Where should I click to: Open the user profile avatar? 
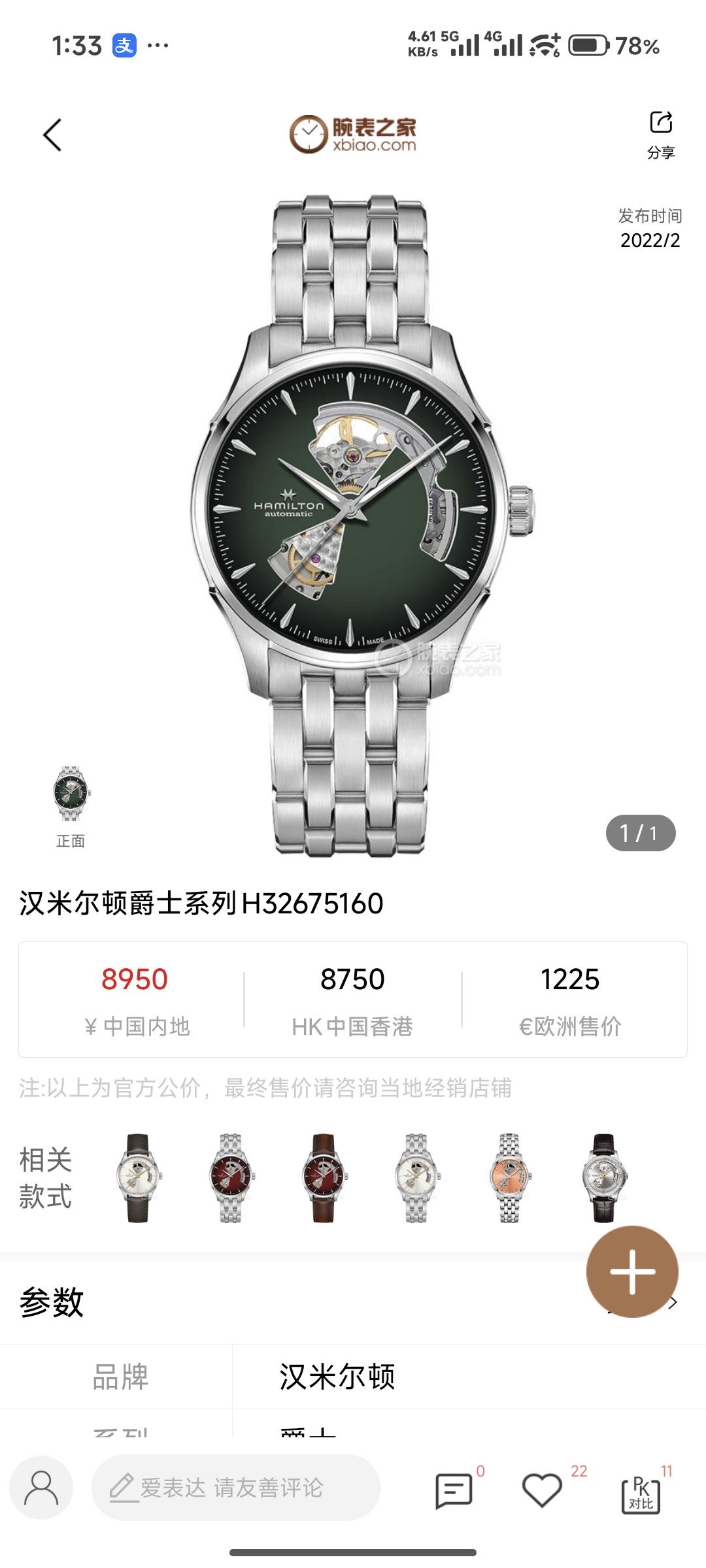click(x=41, y=1488)
